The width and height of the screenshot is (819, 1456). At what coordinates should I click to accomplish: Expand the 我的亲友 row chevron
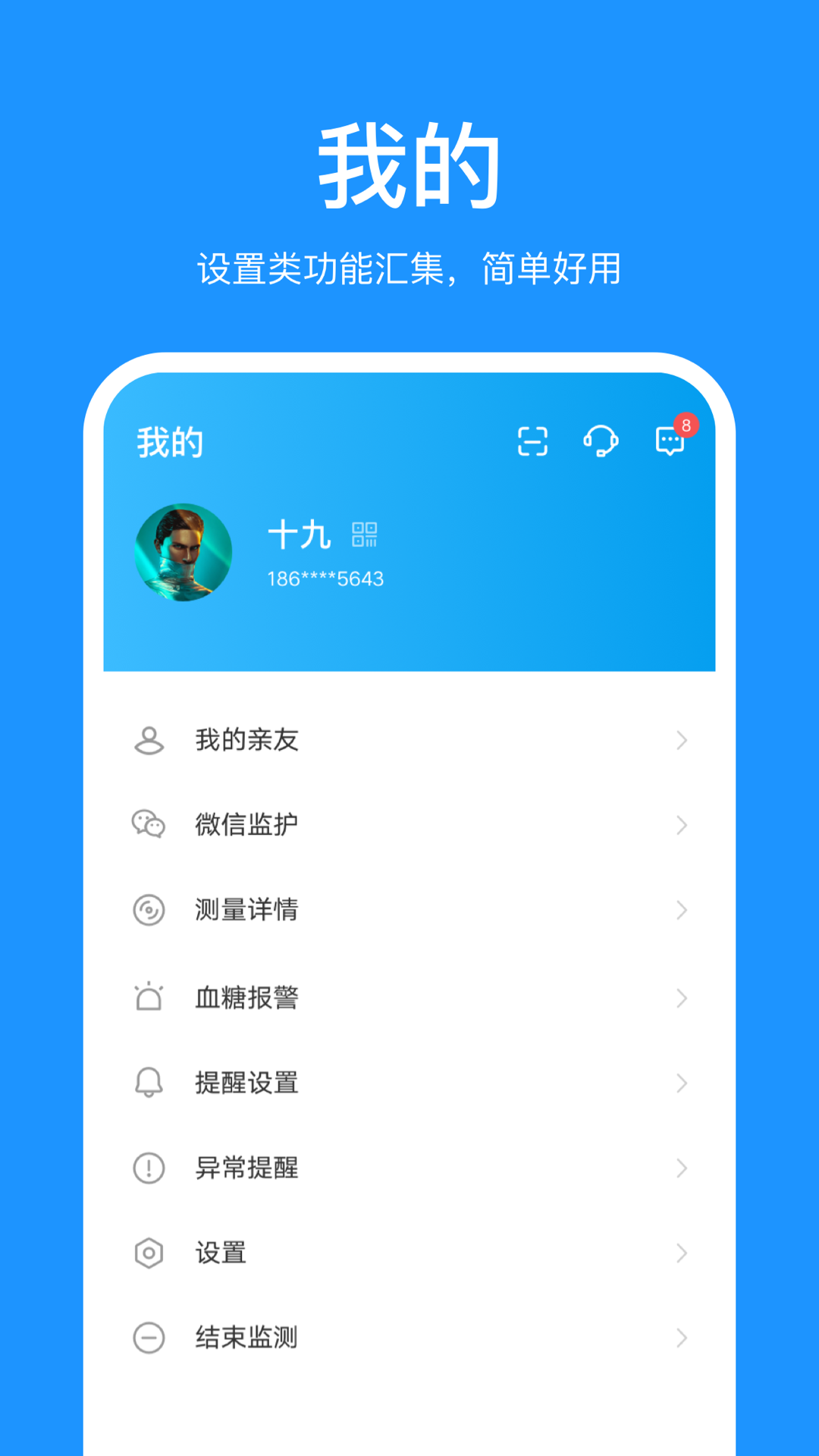pos(680,740)
